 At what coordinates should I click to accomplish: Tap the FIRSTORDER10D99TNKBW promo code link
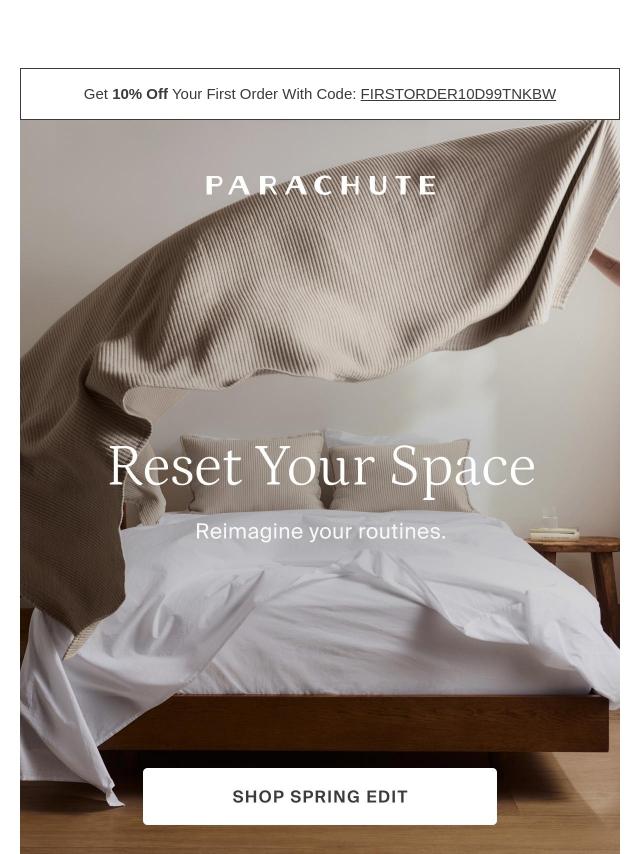tap(458, 94)
